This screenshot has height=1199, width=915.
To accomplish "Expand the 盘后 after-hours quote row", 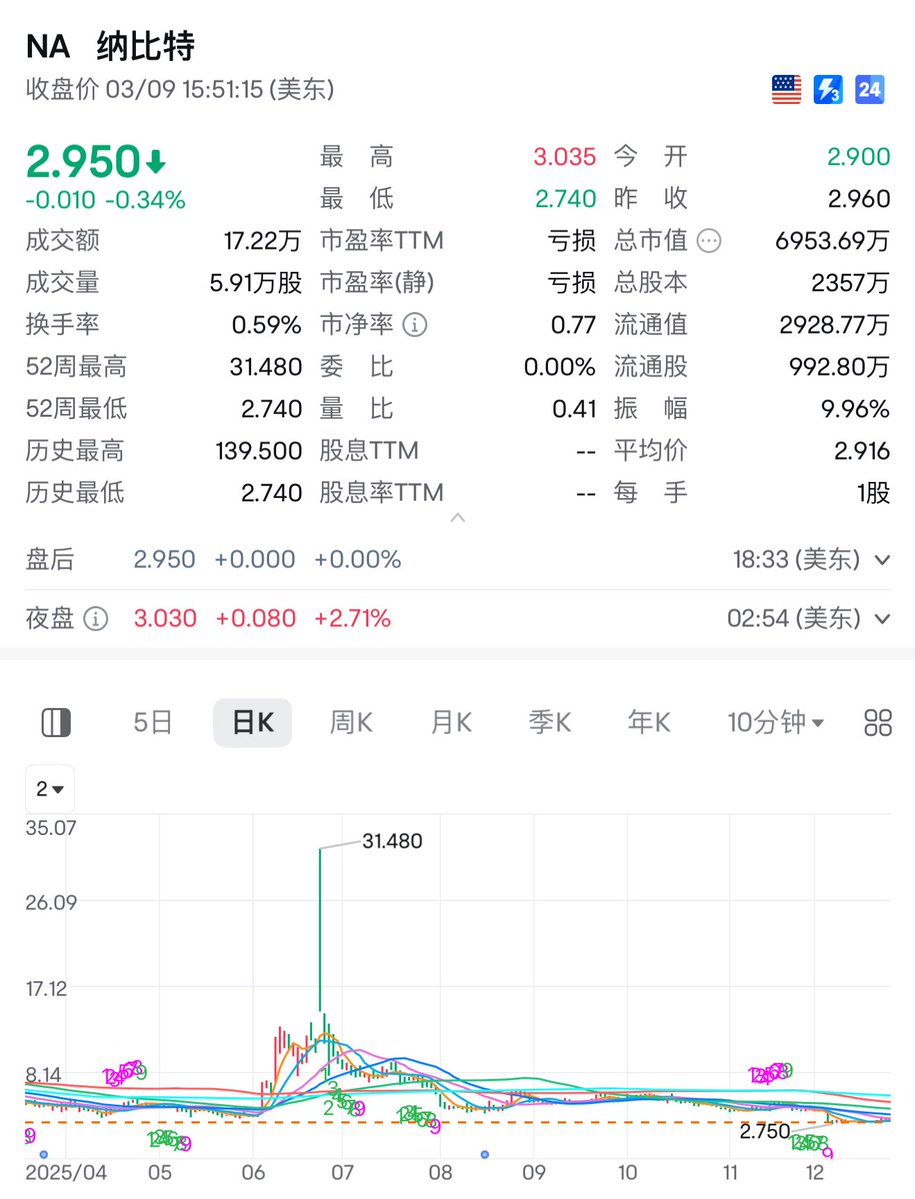I will coord(882,560).
